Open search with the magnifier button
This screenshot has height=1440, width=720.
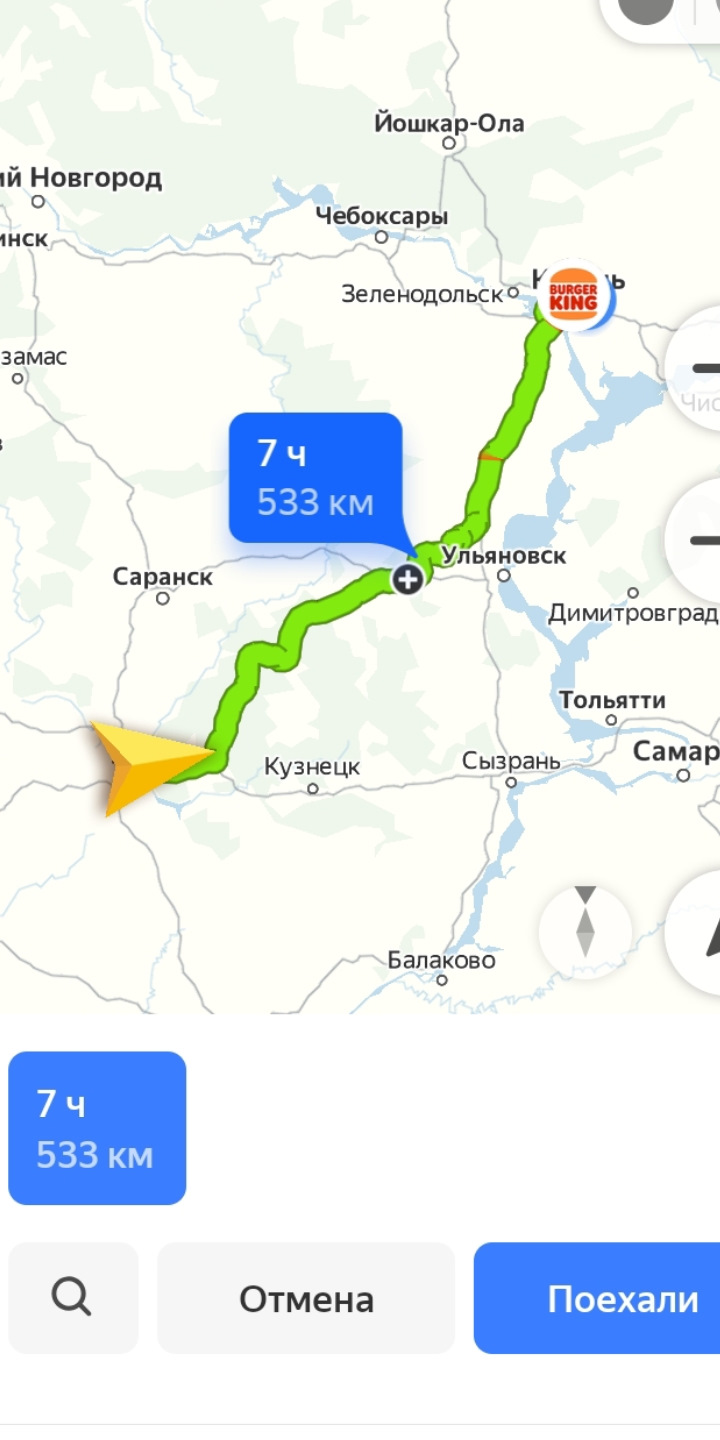pyautogui.click(x=72, y=1298)
